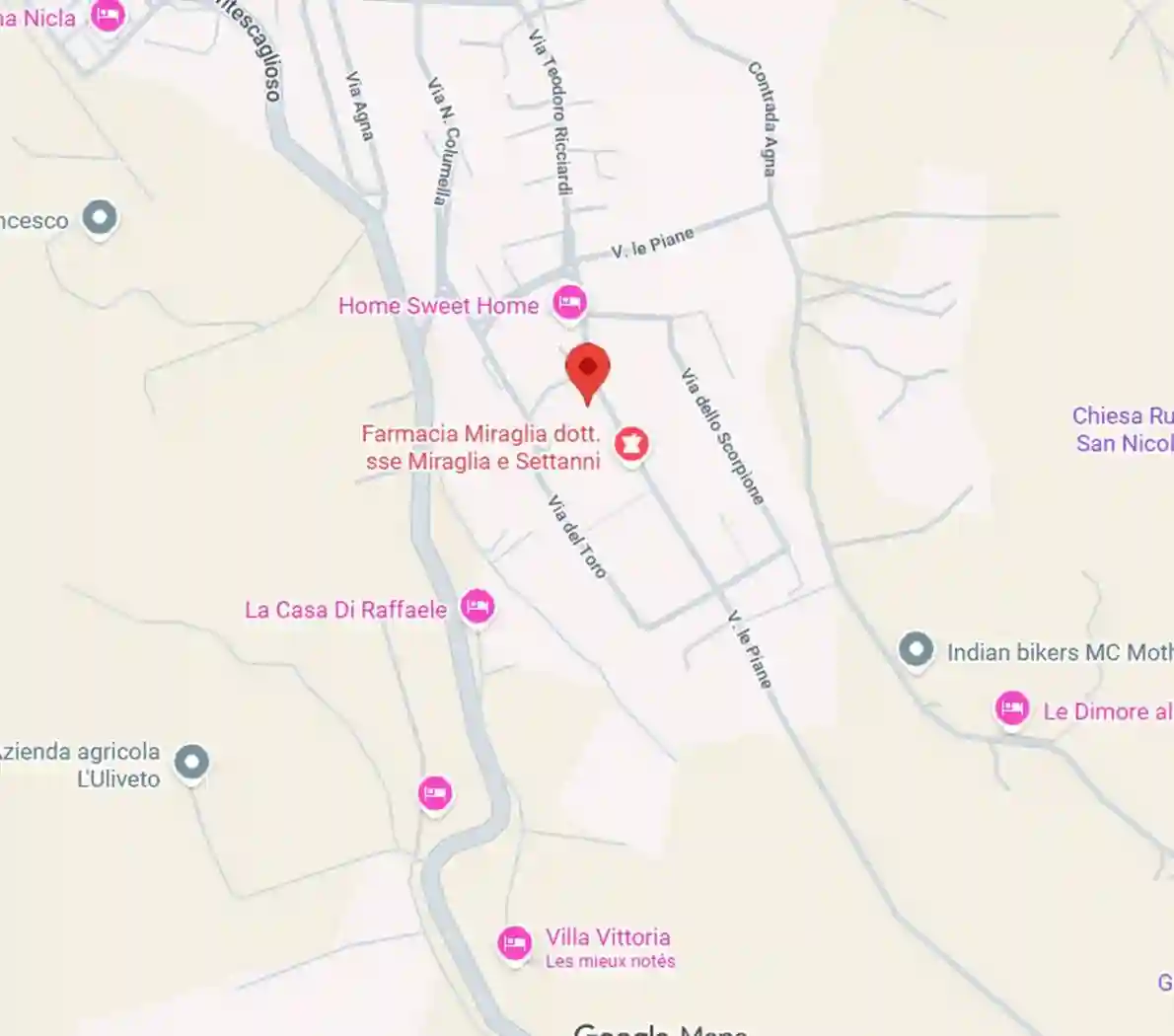The height and width of the screenshot is (1036, 1174).
Task: Select the Nicla lodging marker
Action: tap(108, 15)
